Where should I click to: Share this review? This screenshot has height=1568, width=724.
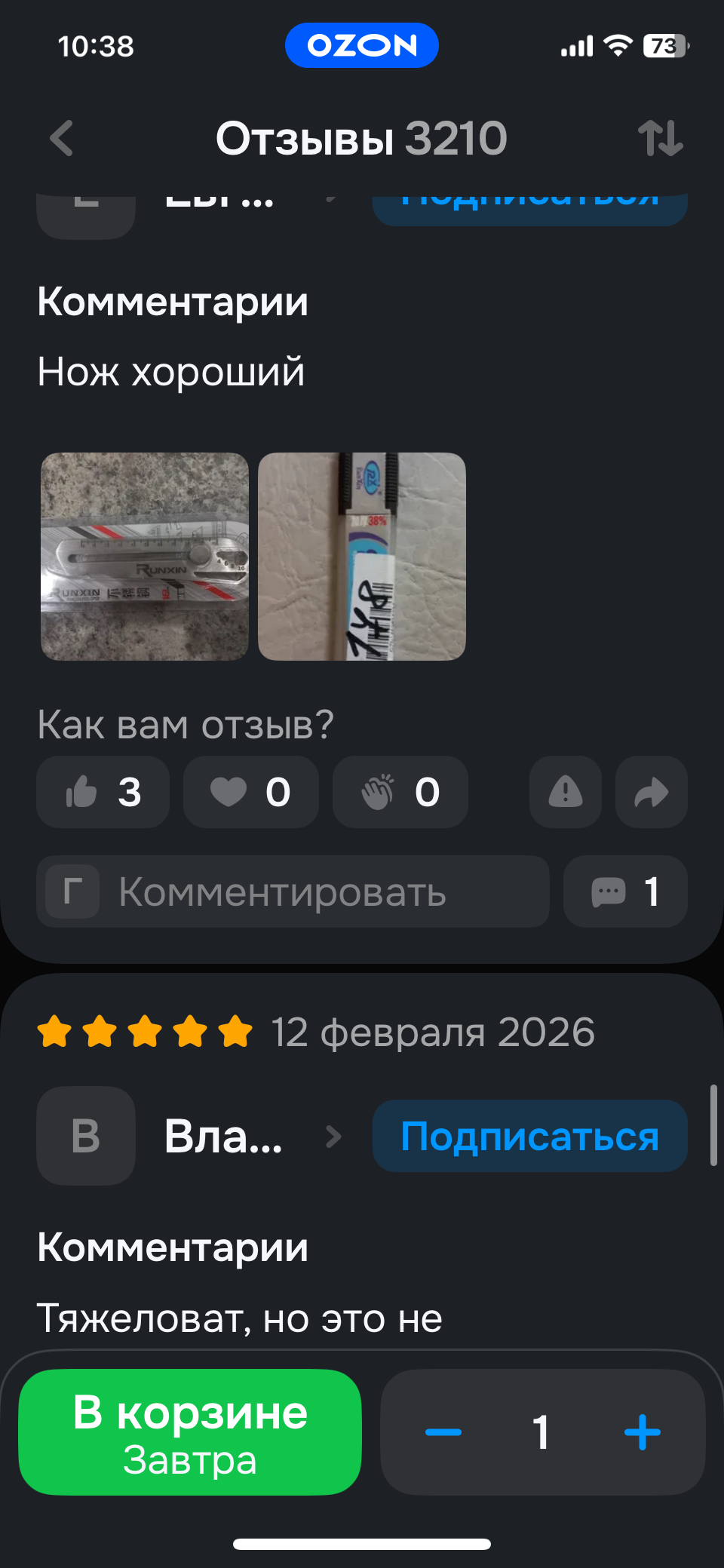pyautogui.click(x=651, y=792)
